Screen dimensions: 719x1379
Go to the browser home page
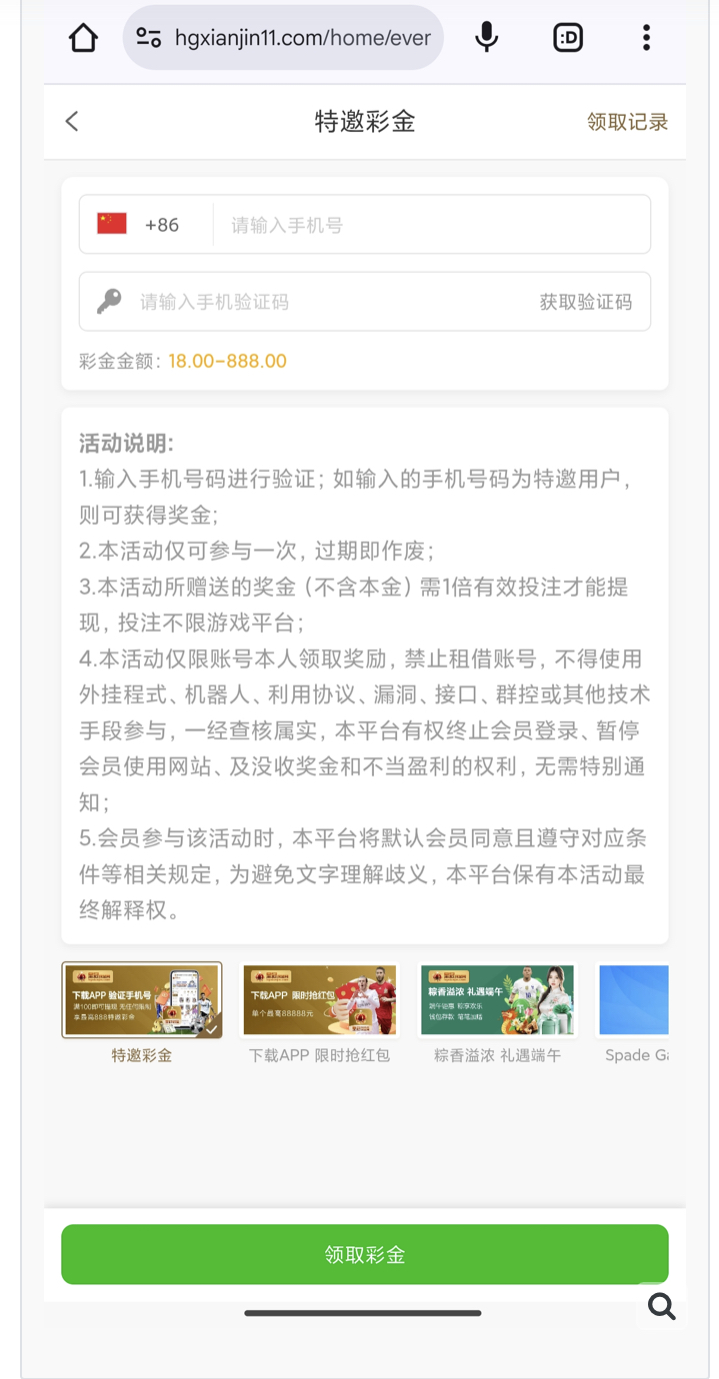coord(83,38)
